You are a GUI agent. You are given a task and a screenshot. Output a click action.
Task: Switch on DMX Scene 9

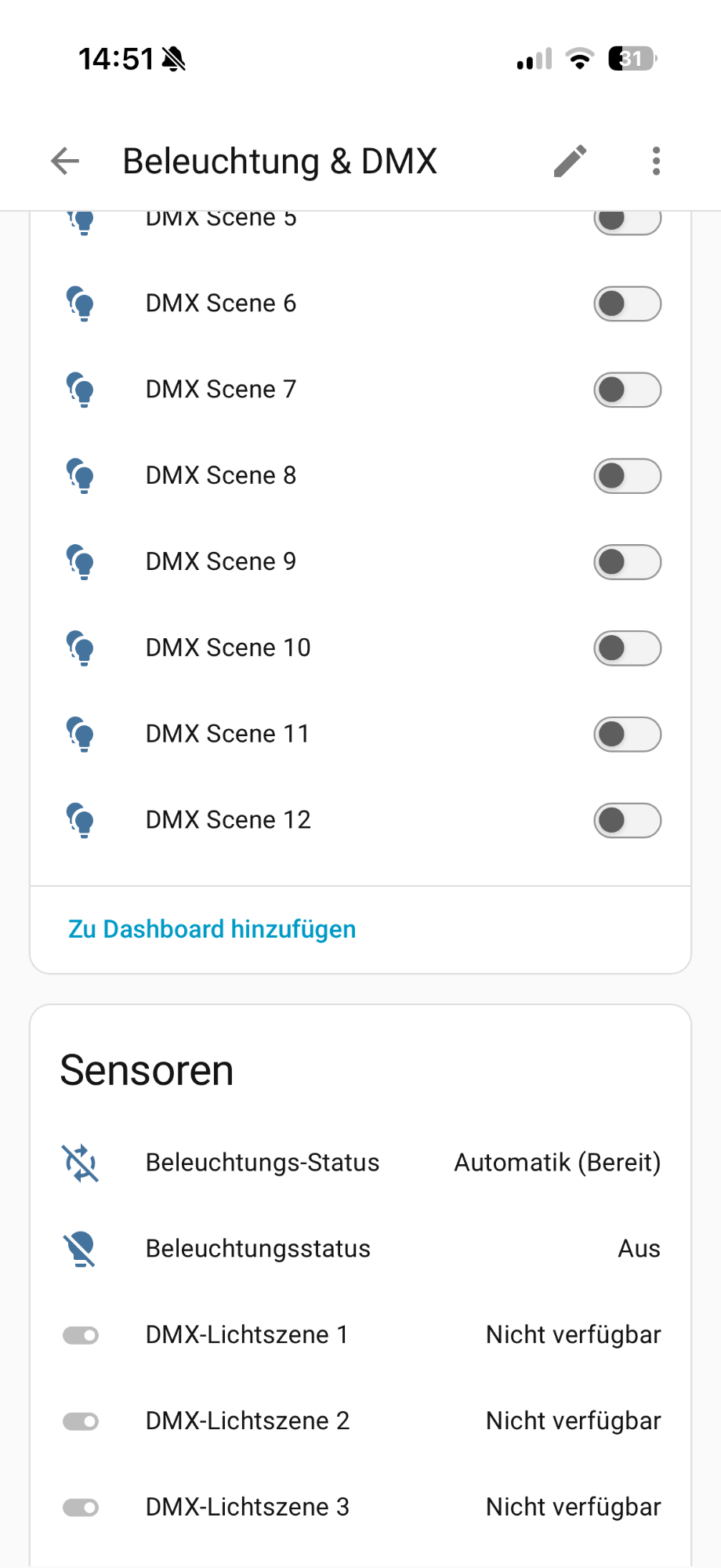tap(628, 562)
